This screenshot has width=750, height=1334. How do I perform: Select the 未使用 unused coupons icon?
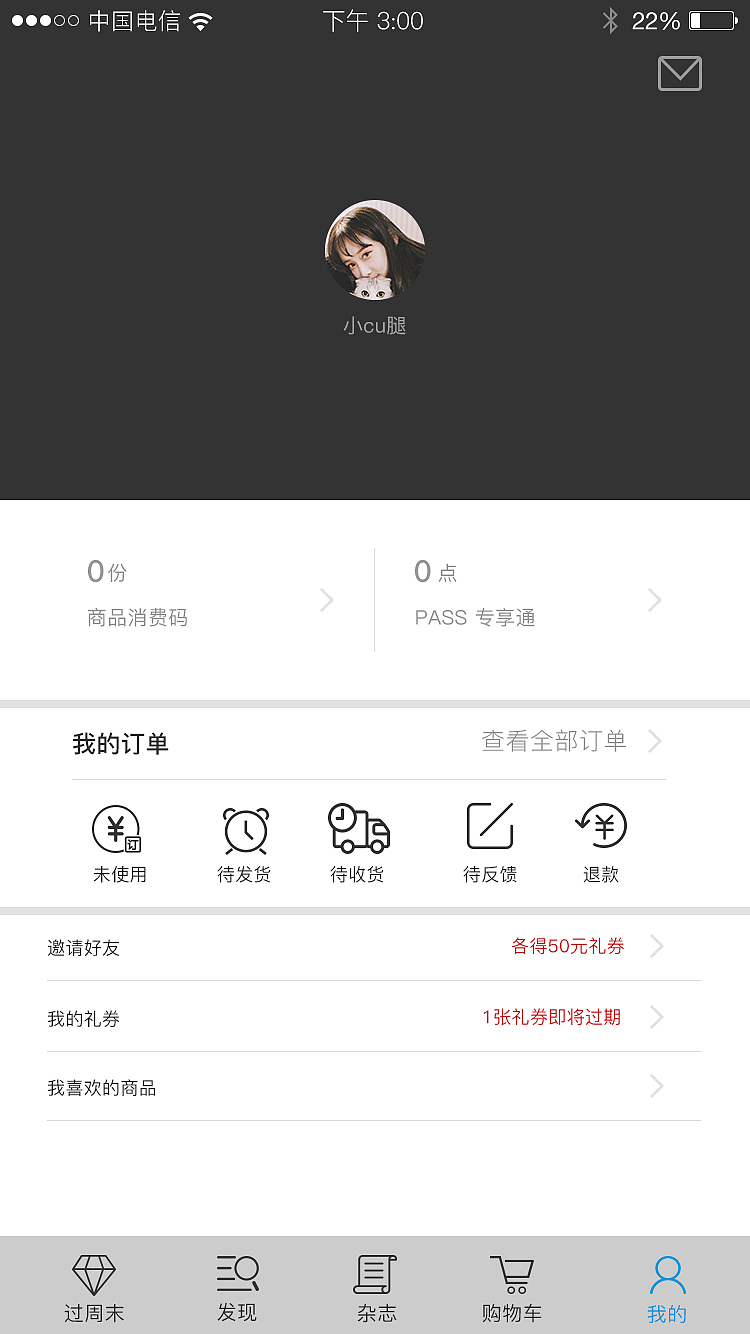coord(117,830)
